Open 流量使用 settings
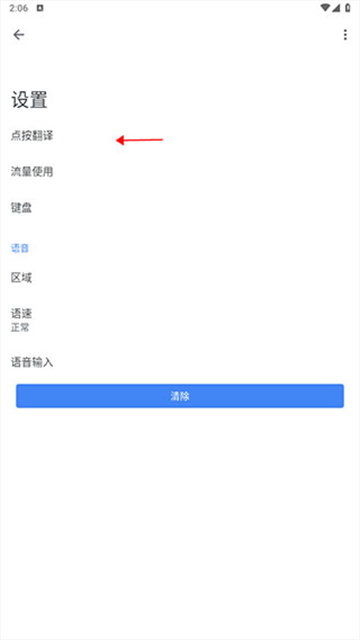The height and width of the screenshot is (640, 360). click(180, 172)
